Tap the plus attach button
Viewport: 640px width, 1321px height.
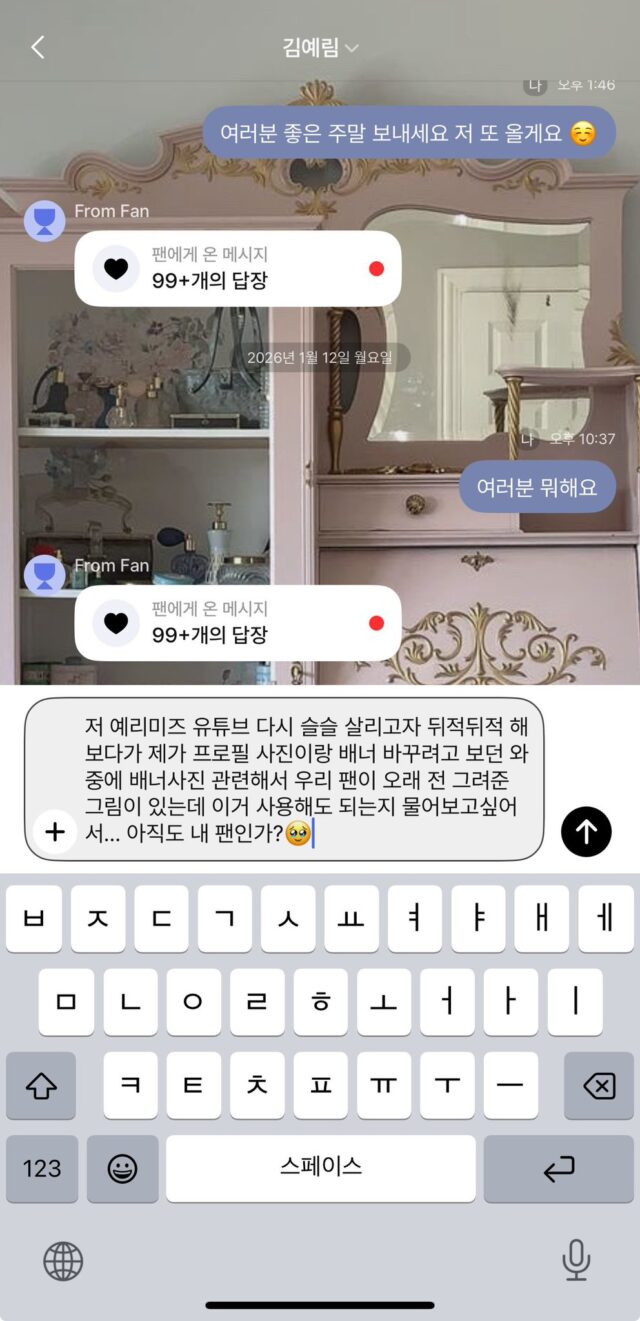(55, 831)
